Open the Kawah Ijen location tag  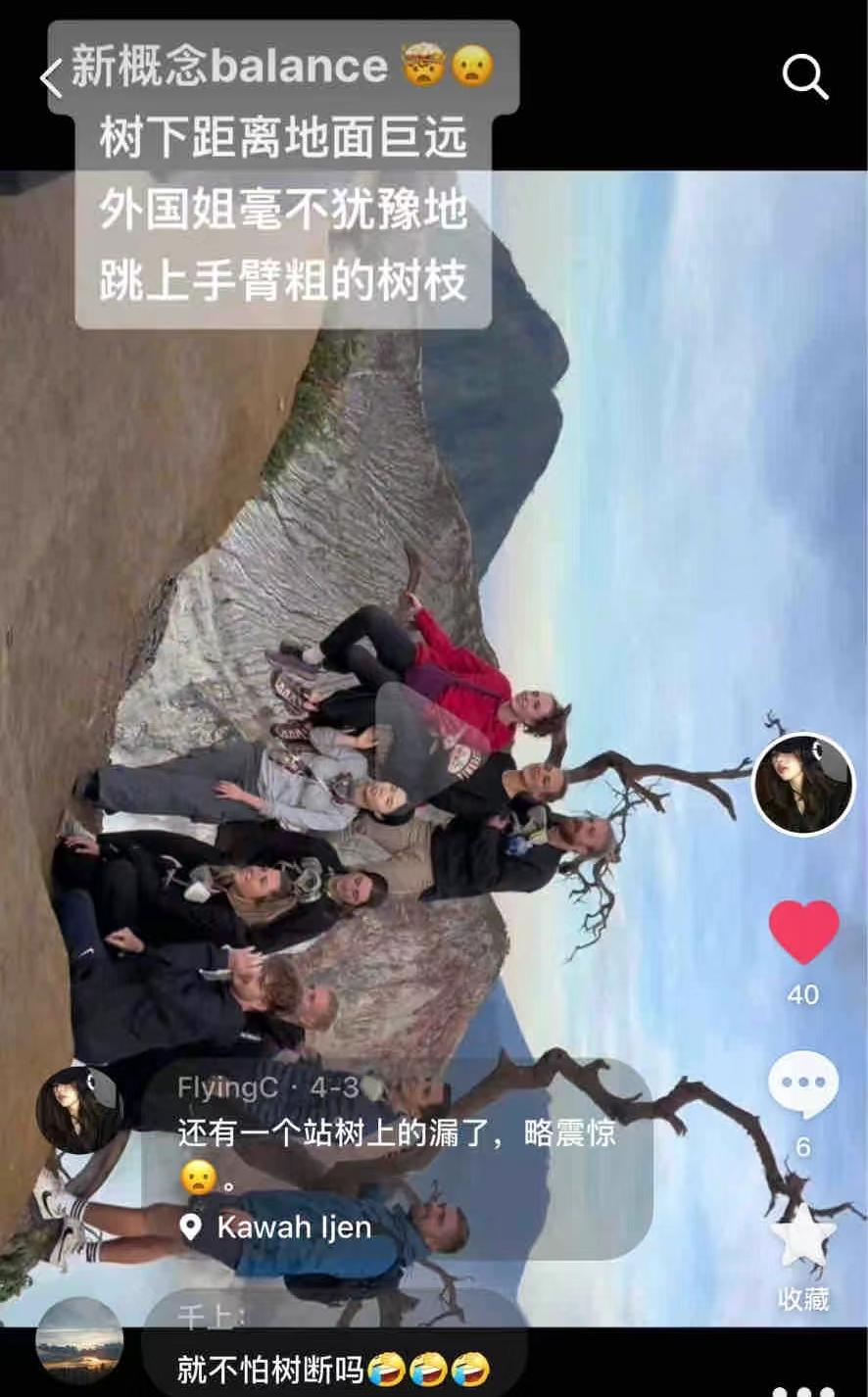click(x=277, y=1227)
